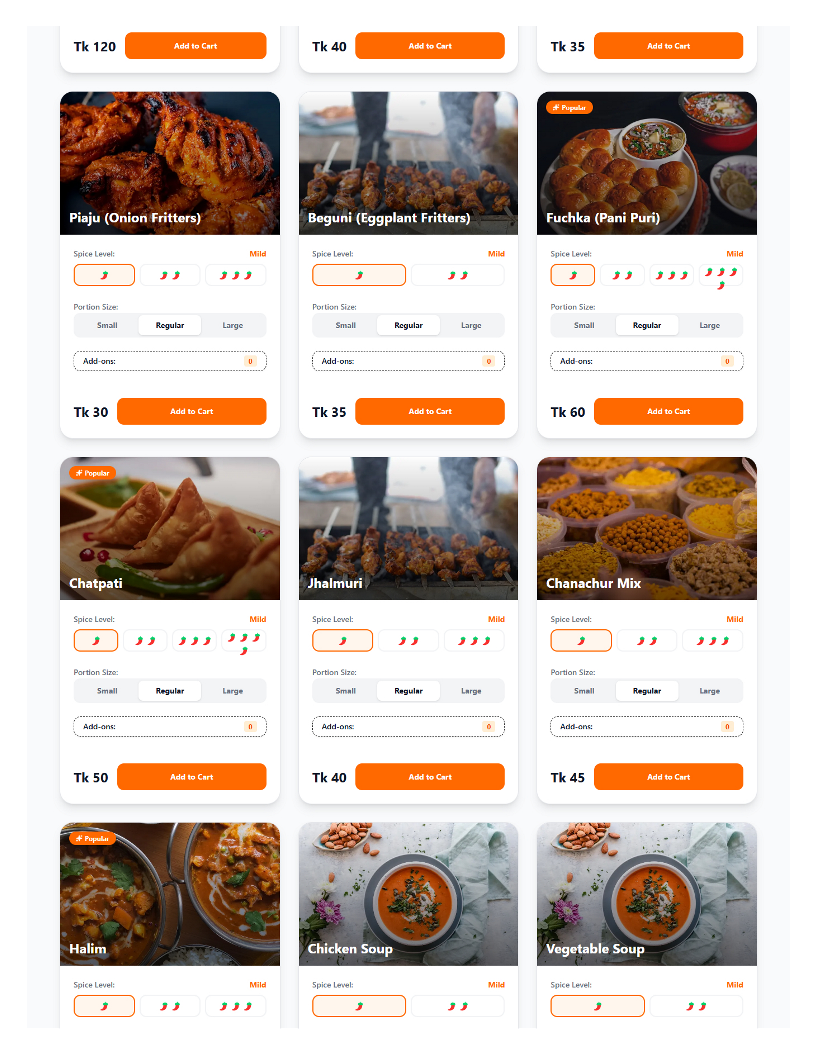Expand the Jhalmuri Add-ons section
The height and width of the screenshot is (1056, 816).
point(408,727)
